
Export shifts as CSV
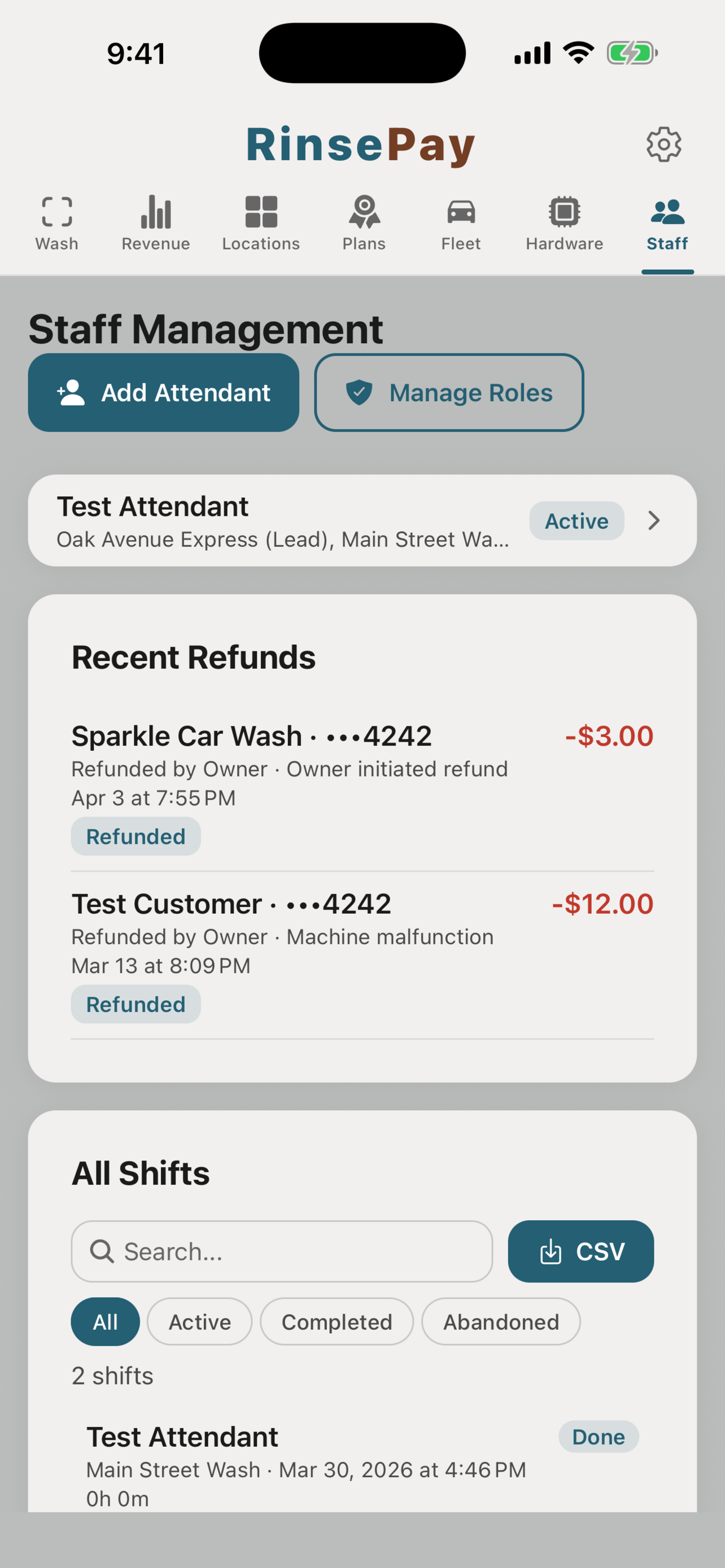pyautogui.click(x=580, y=1251)
